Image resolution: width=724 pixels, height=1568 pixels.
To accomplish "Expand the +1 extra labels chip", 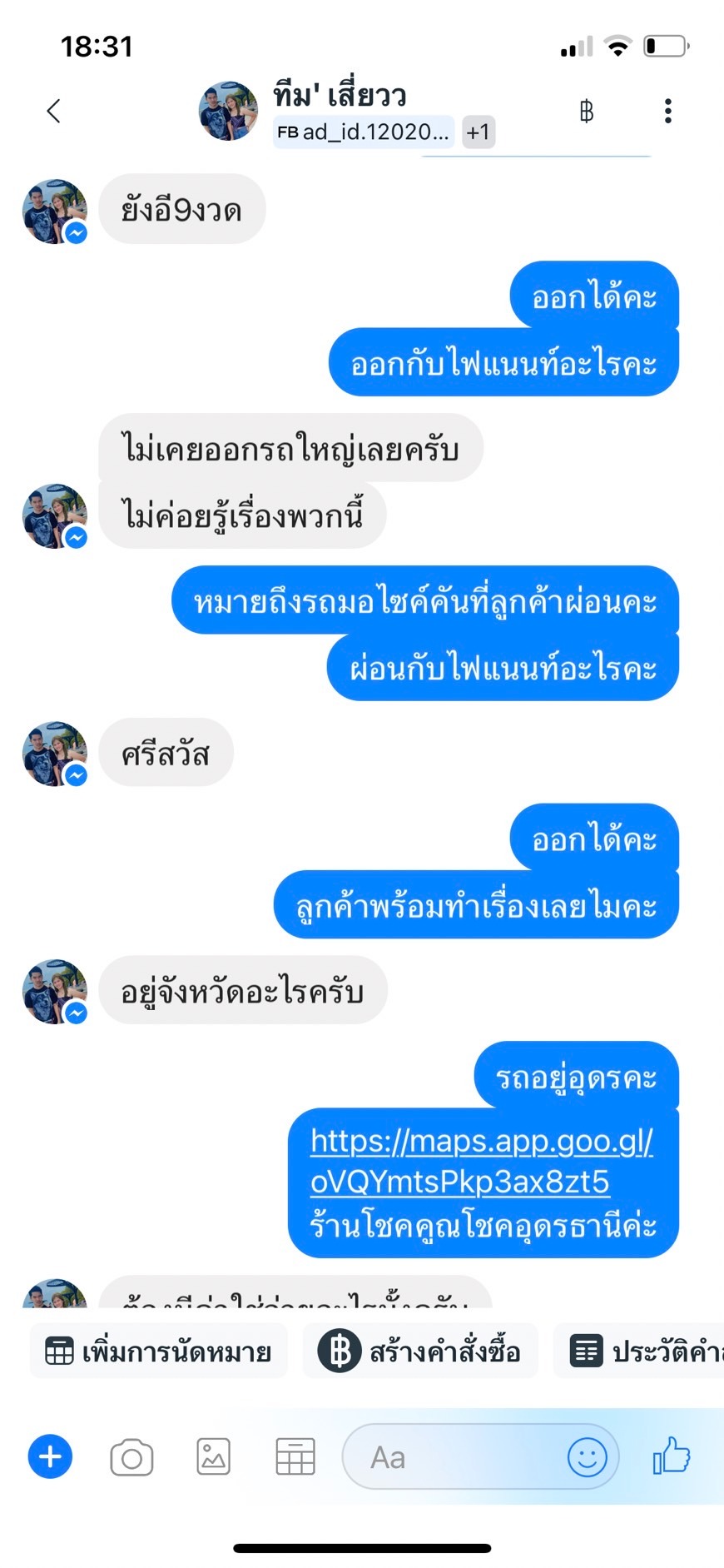I will coord(479,132).
